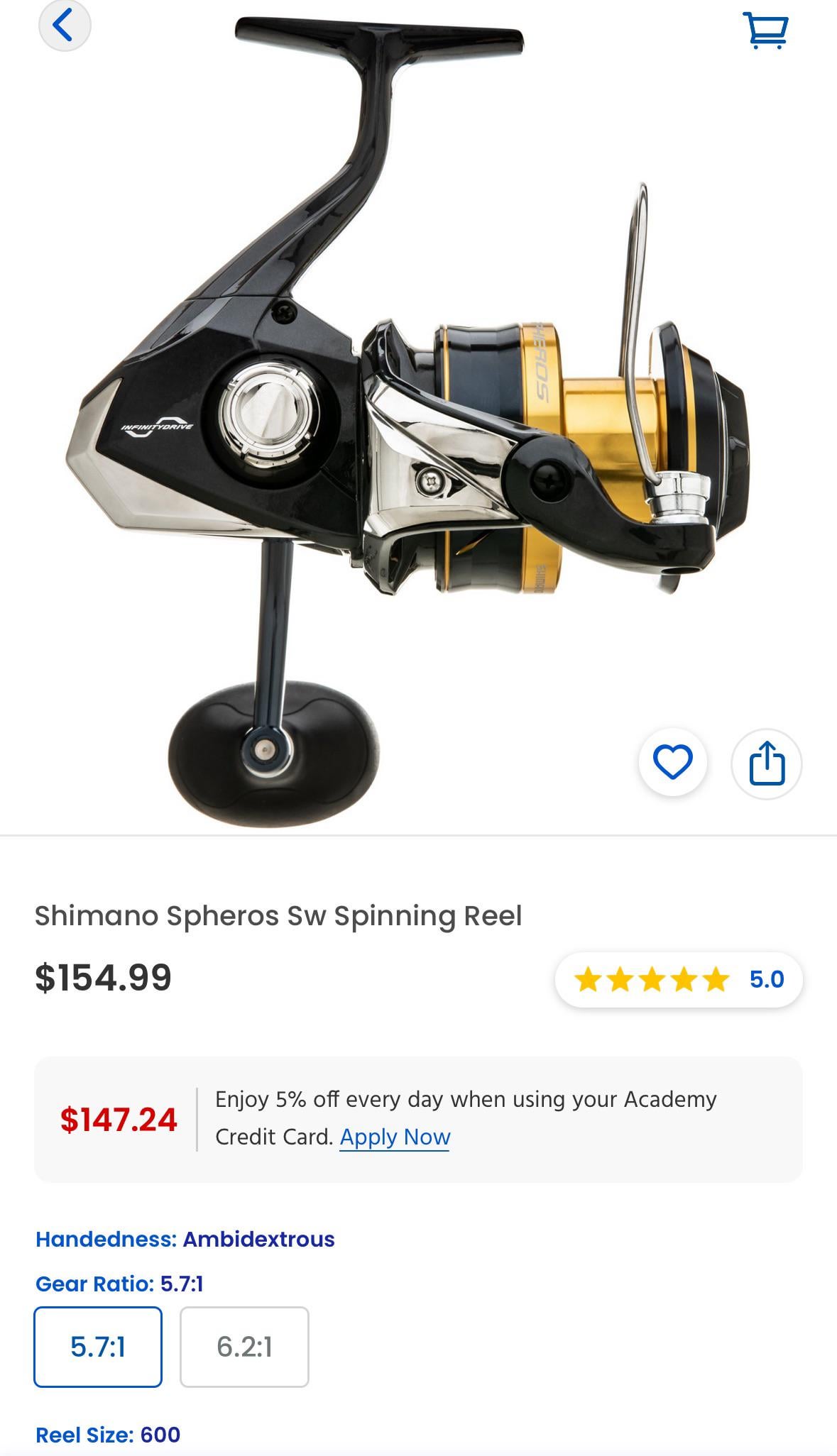The image size is (837, 1456).
Task: Choose the 6.2:1 gear ratio option
Action: [x=244, y=1346]
